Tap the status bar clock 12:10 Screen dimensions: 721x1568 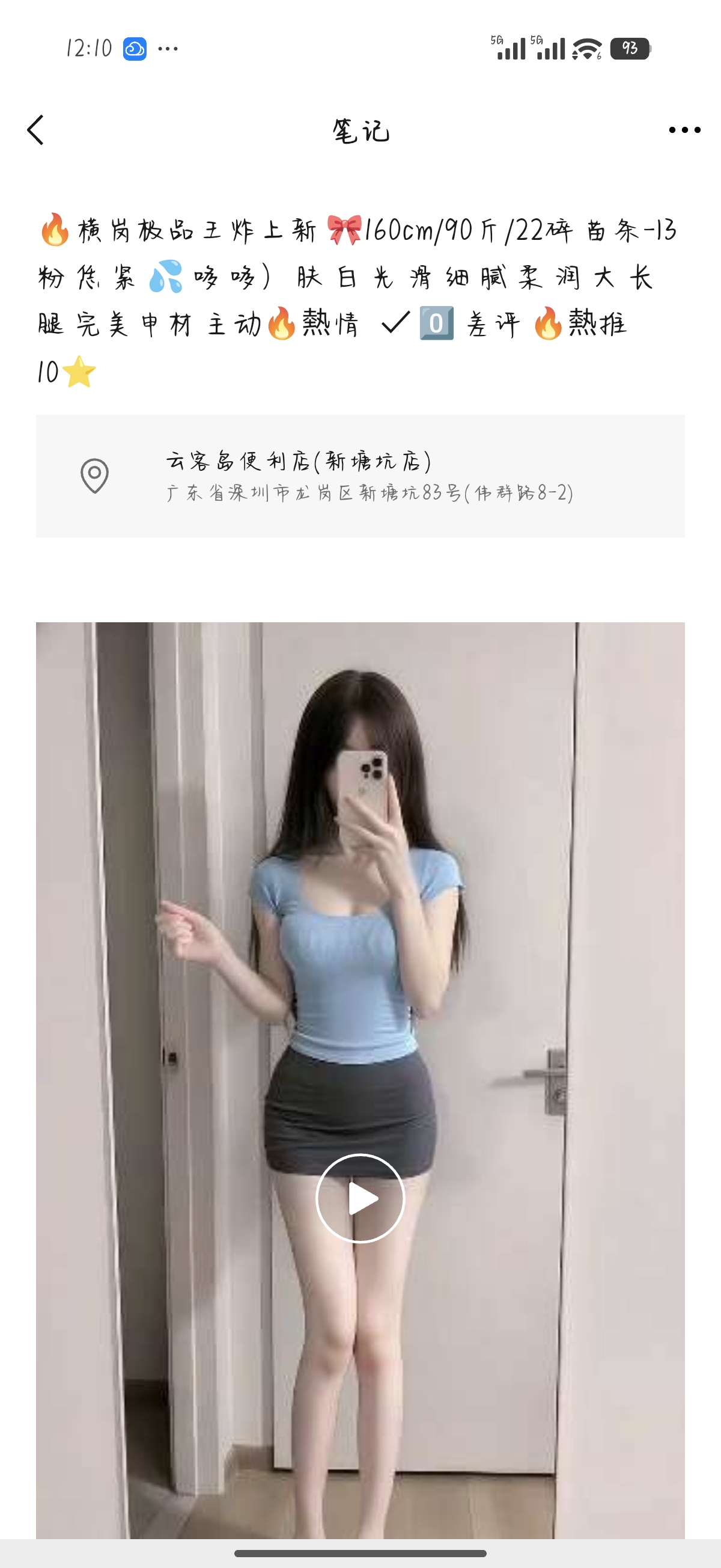[88, 47]
